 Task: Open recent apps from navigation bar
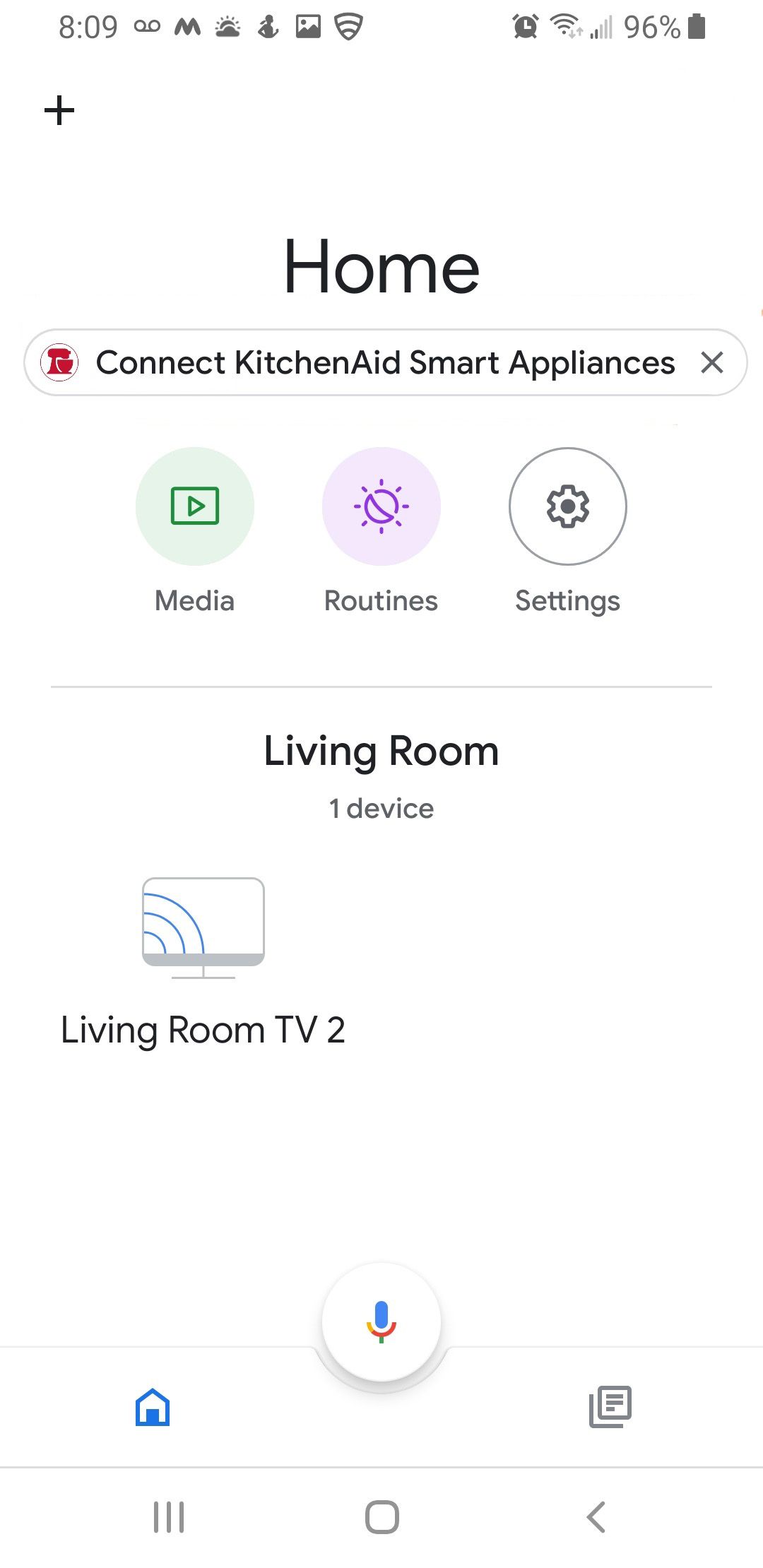tap(169, 1516)
